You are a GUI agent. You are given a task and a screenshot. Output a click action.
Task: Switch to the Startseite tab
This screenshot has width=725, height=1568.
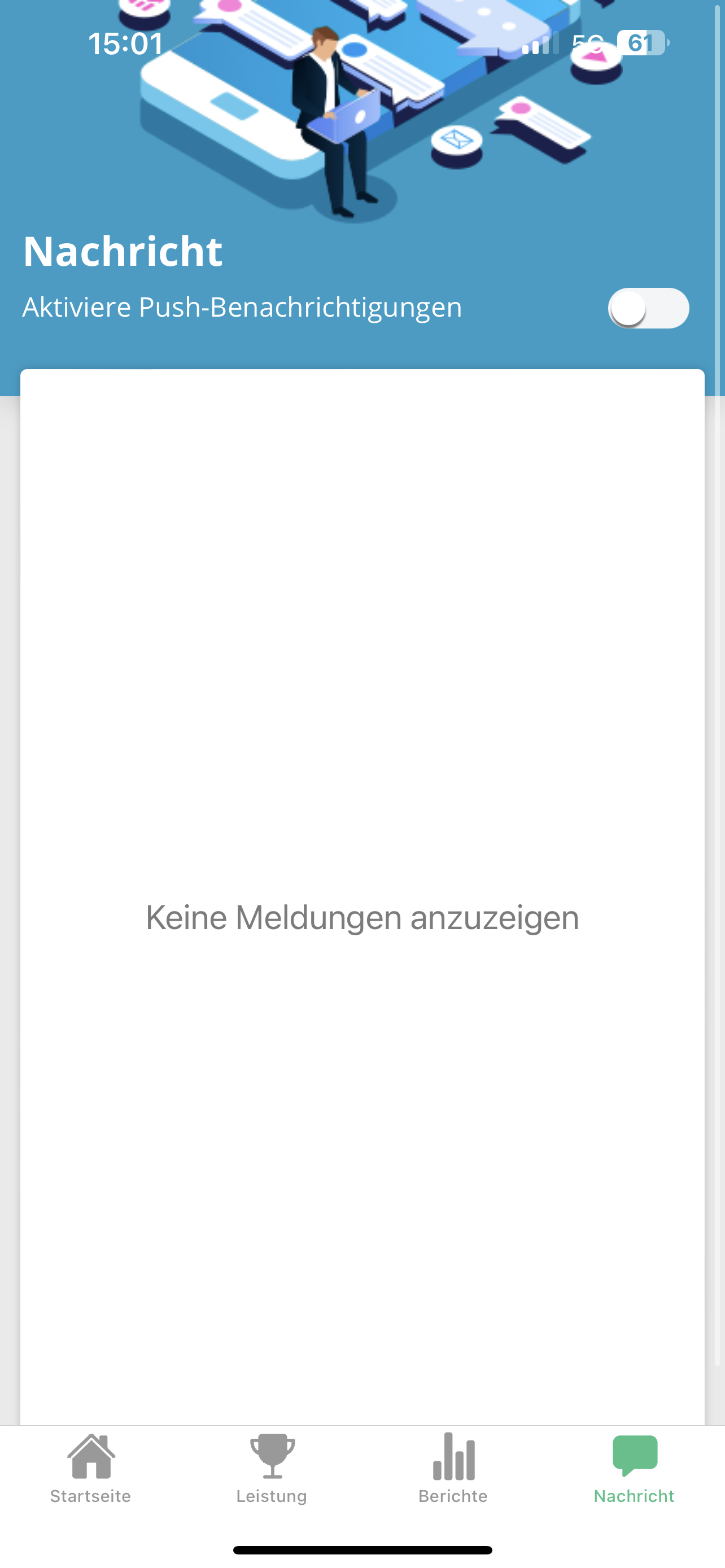pyautogui.click(x=91, y=1468)
